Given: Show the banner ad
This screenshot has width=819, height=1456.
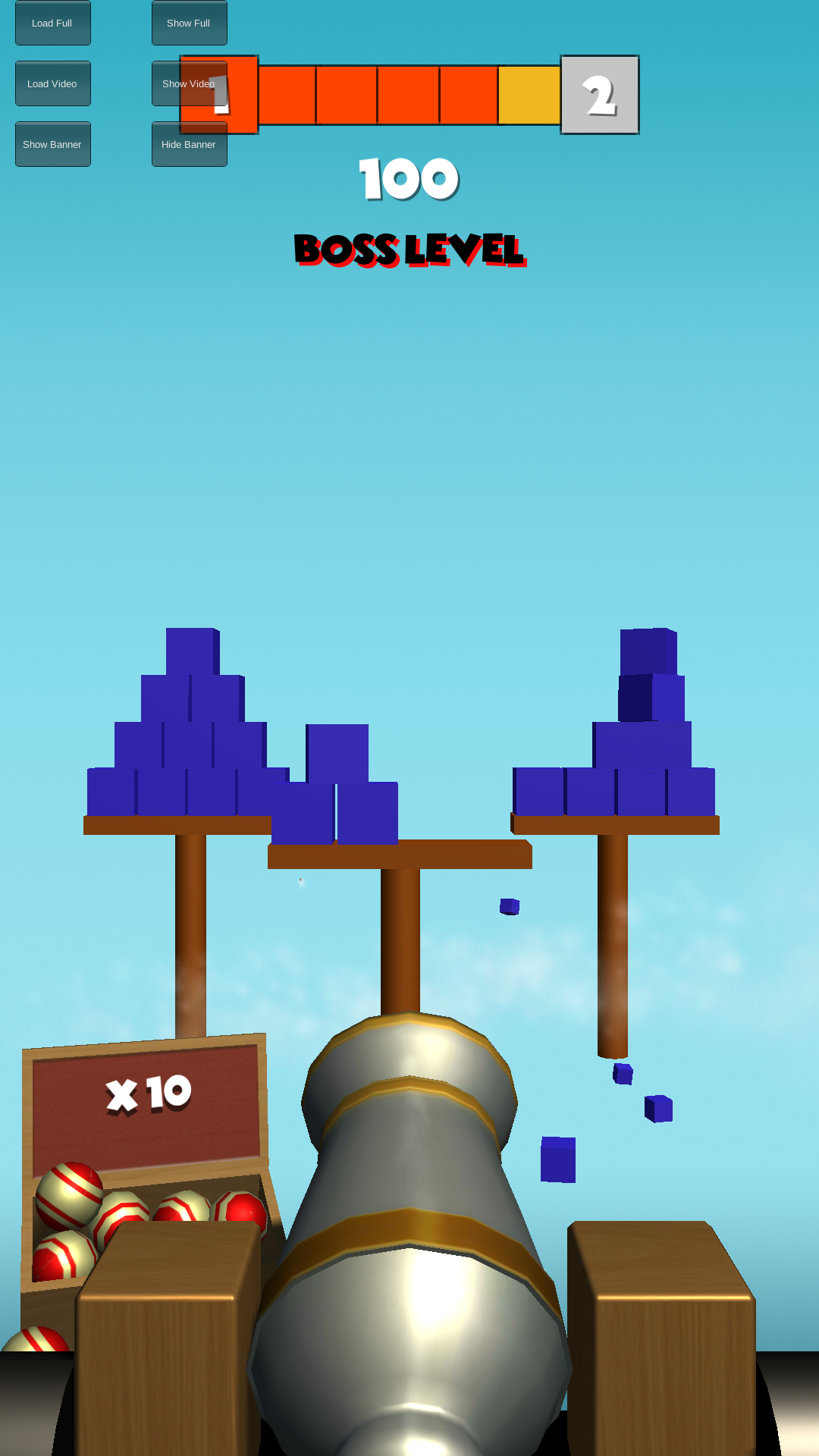Looking at the screenshot, I should (52, 144).
